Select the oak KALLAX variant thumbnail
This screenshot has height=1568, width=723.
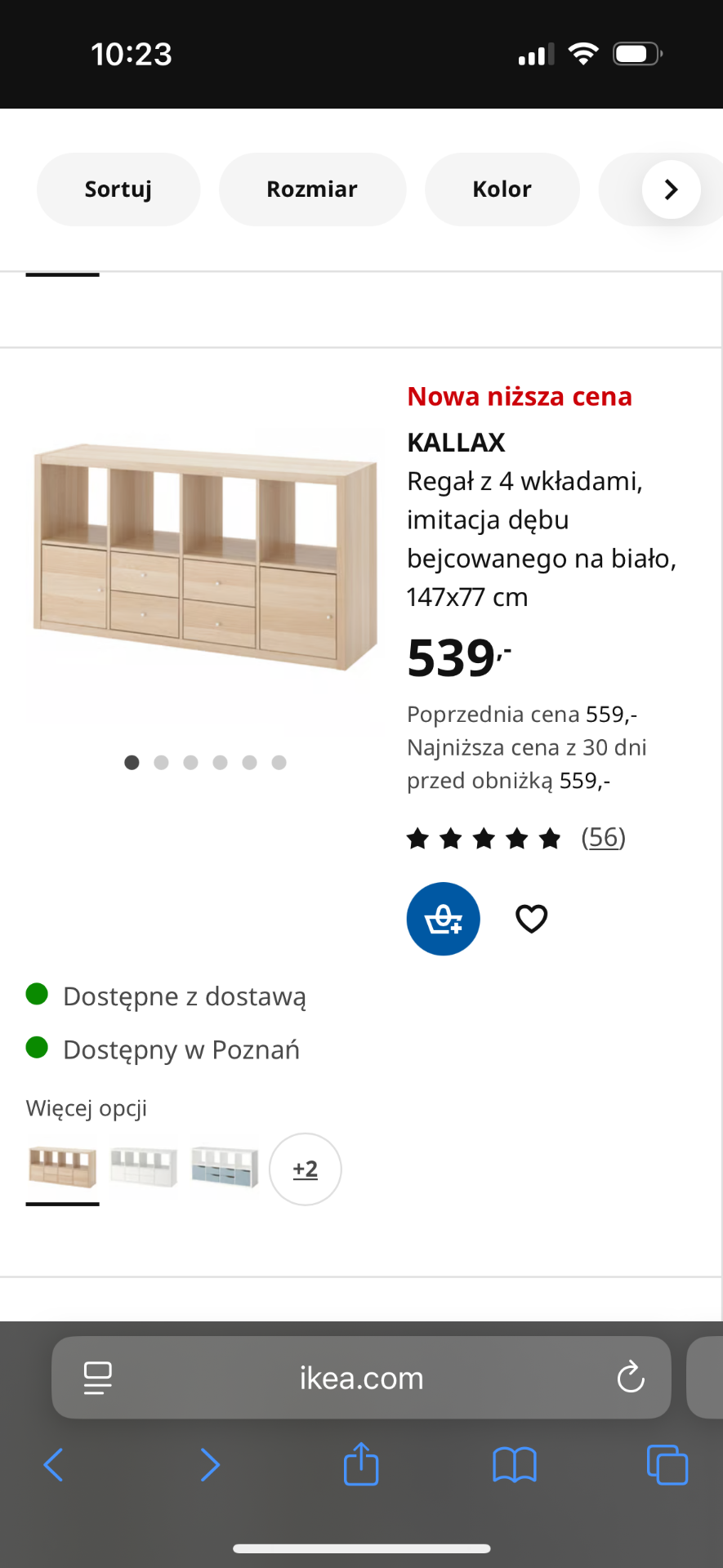click(63, 1168)
